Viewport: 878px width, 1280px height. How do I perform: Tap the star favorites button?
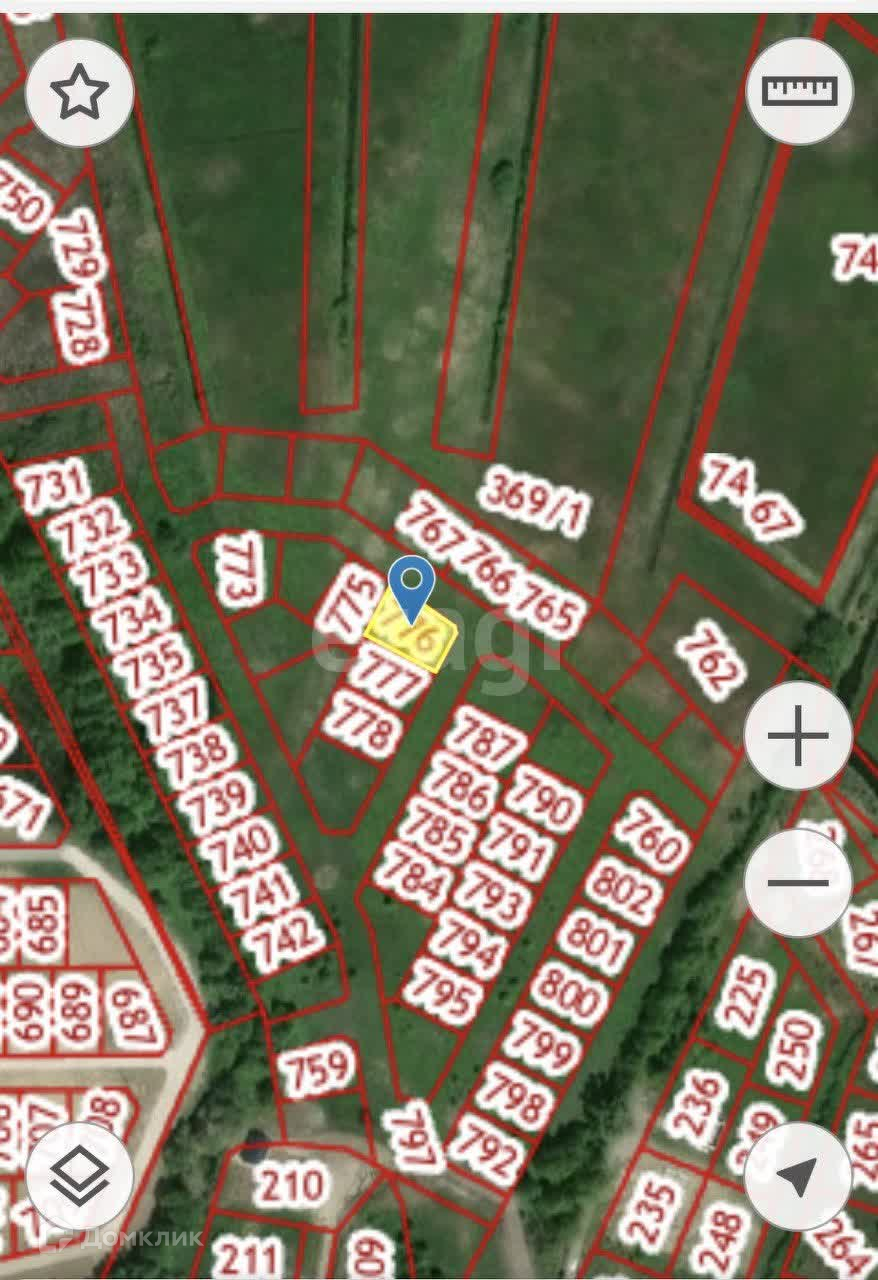click(x=79, y=93)
